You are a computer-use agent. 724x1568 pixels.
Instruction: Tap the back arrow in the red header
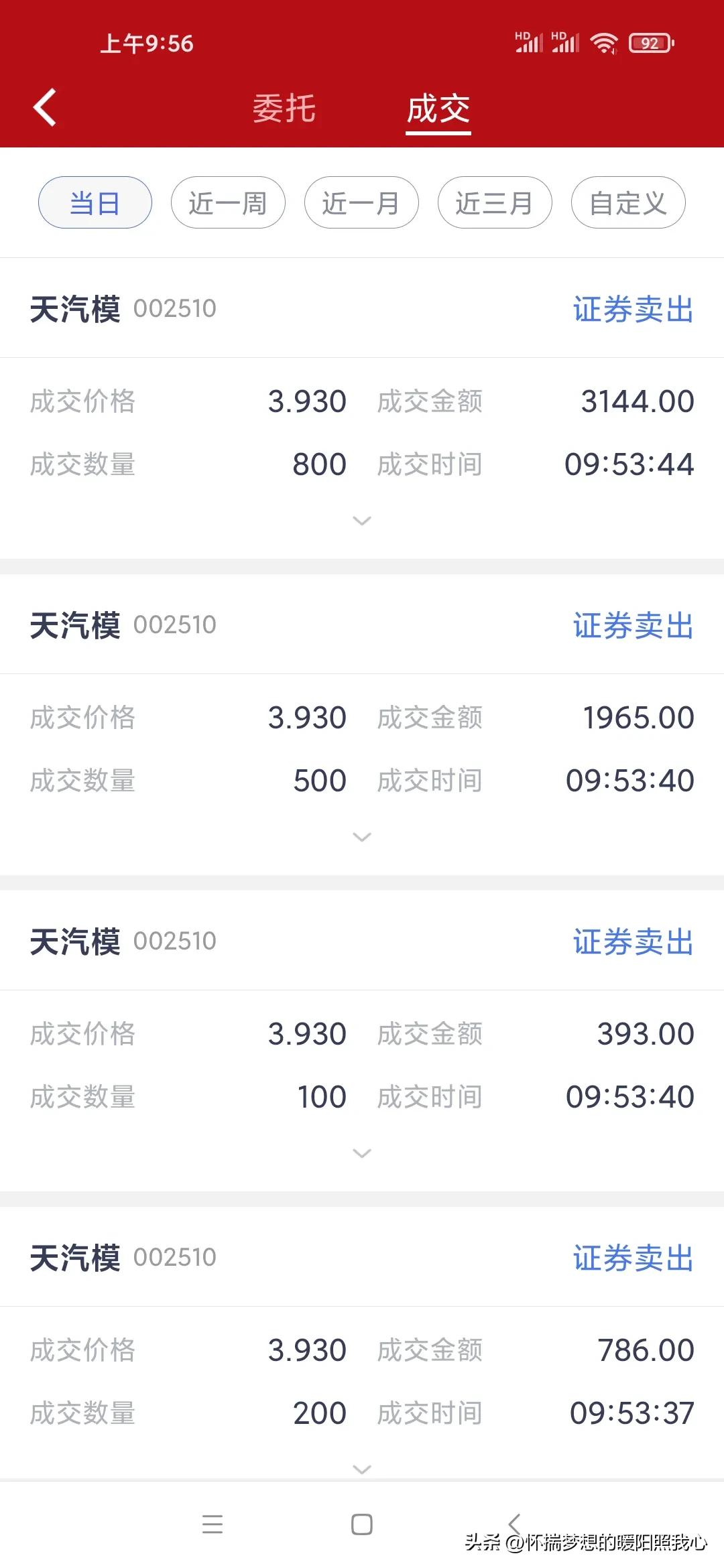coord(44,107)
